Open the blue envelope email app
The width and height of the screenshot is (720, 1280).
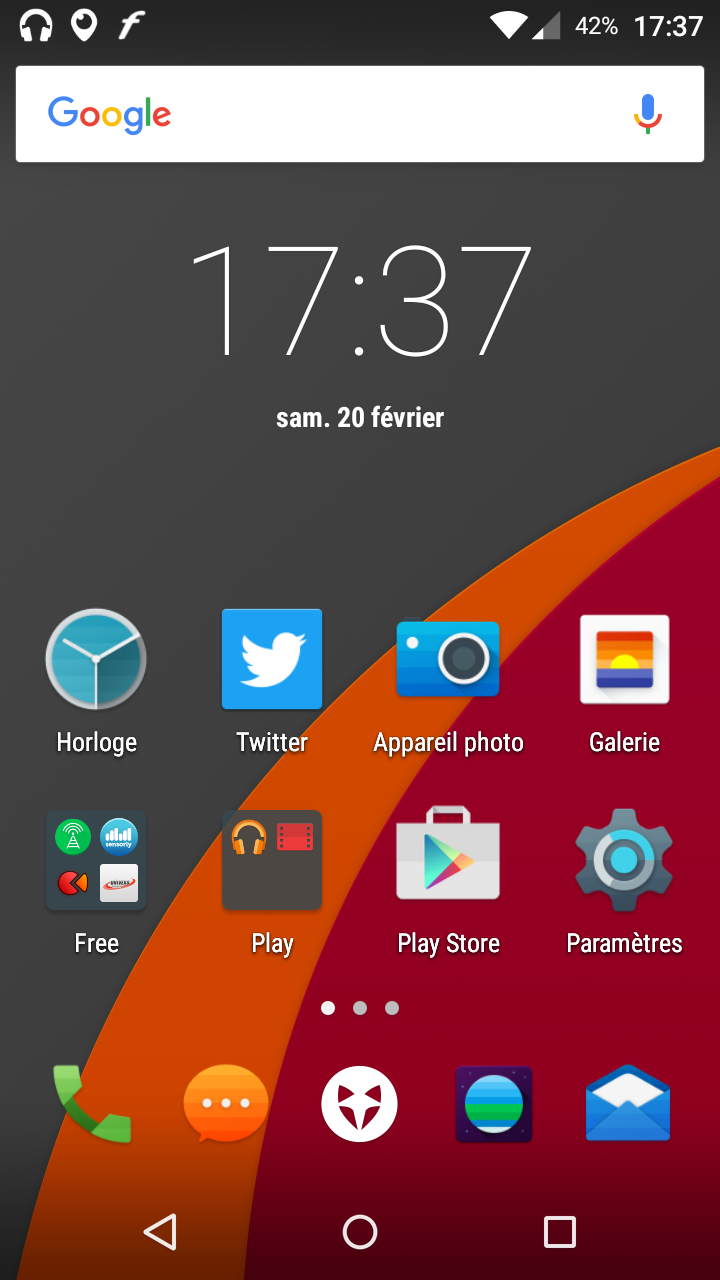(628, 1104)
